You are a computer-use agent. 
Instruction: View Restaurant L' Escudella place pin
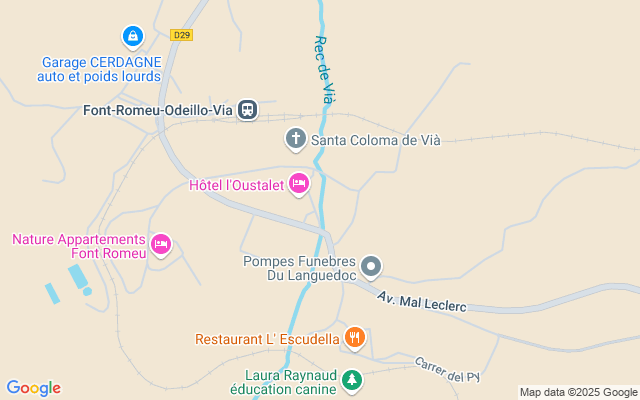353,338
